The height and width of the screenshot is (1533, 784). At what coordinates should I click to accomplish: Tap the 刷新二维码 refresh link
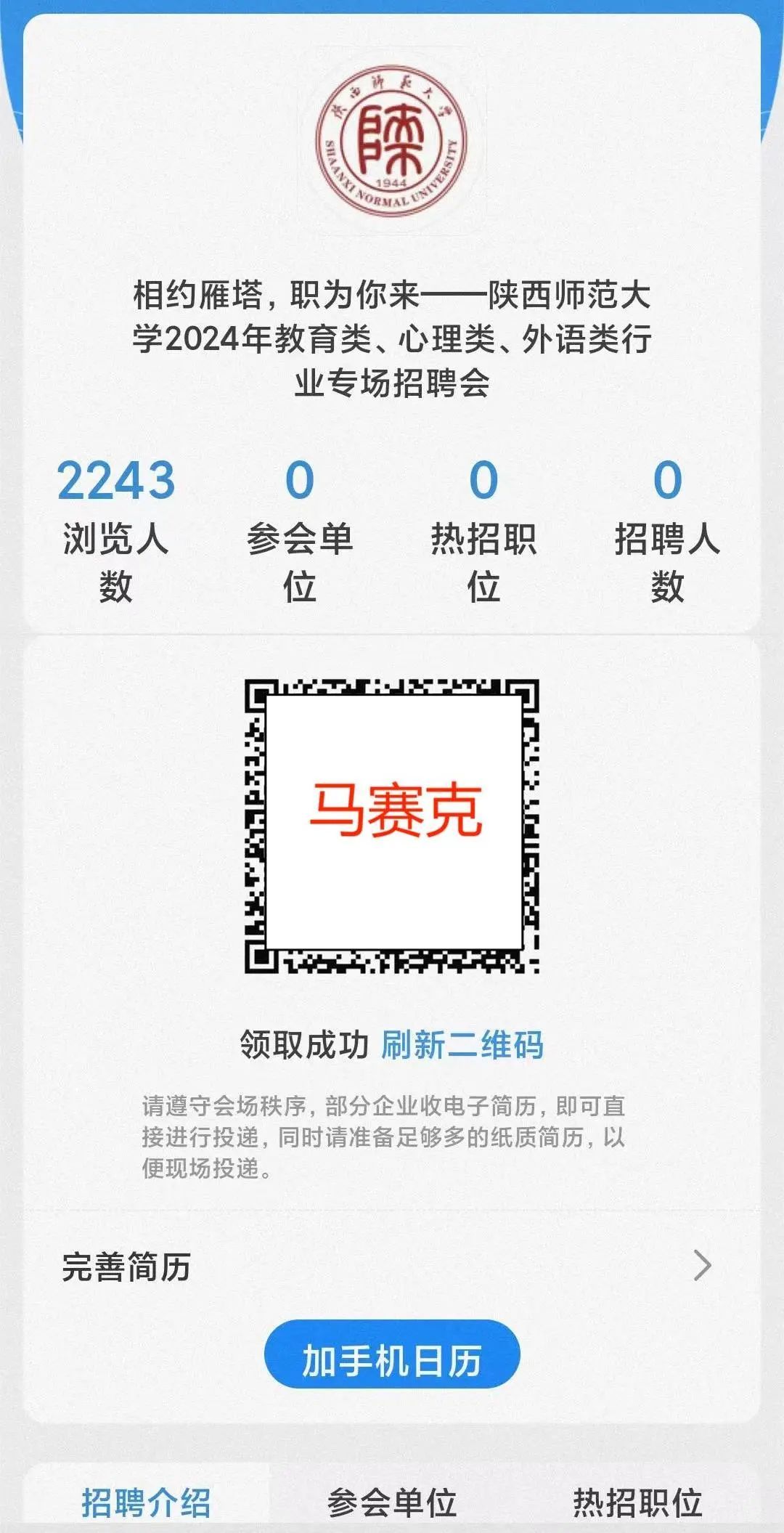pos(462,1046)
